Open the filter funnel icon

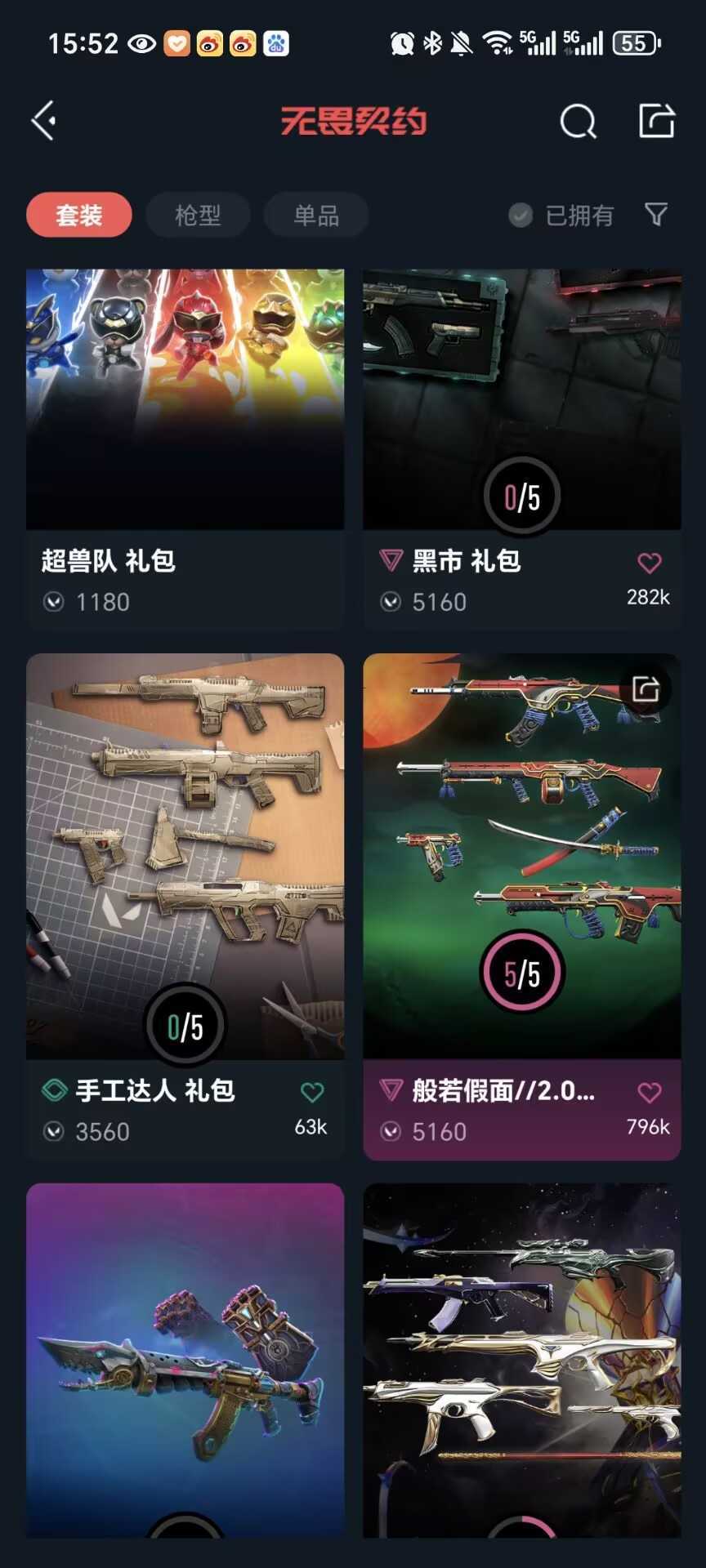click(x=656, y=215)
